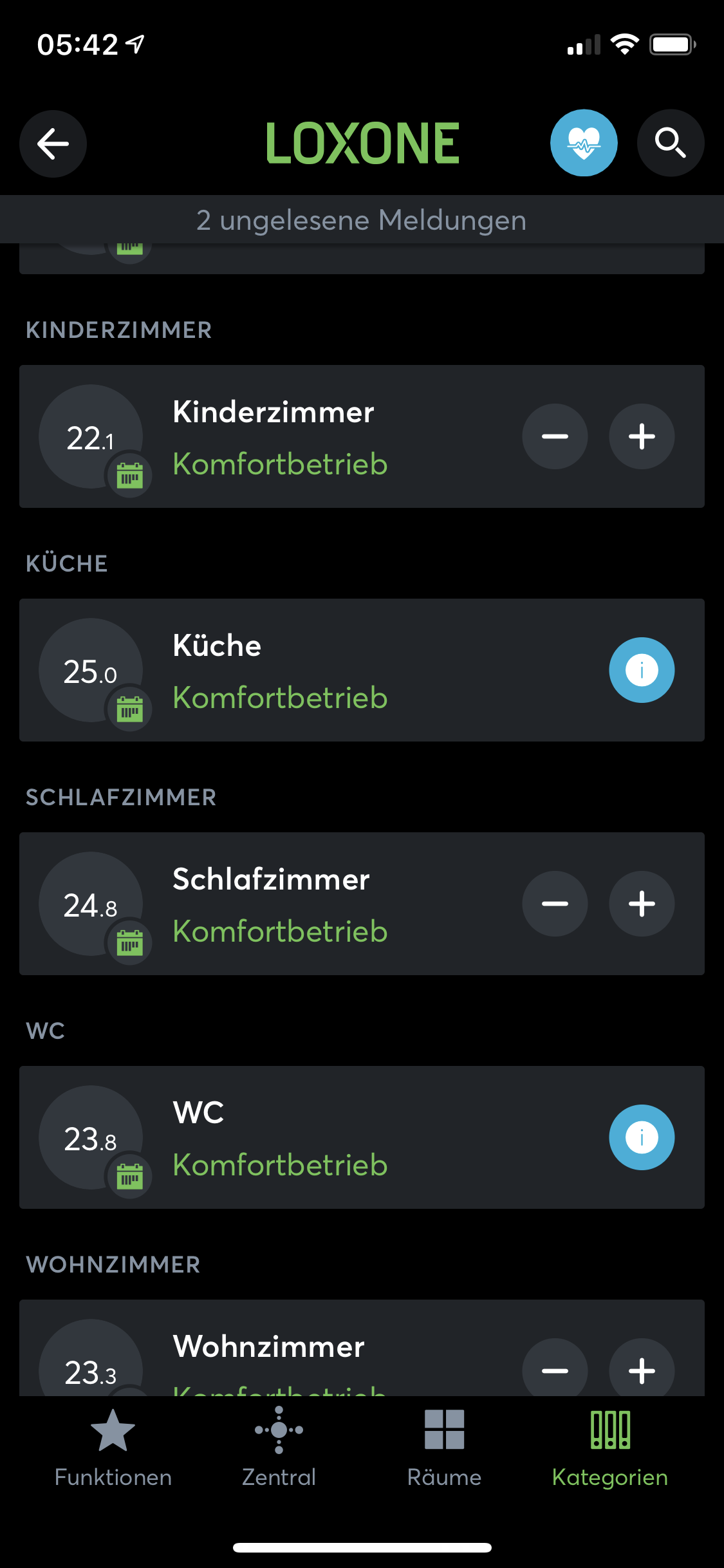This screenshot has width=724, height=1568.
Task: Turn up the Wohnzimmer temperature
Action: point(642,1370)
